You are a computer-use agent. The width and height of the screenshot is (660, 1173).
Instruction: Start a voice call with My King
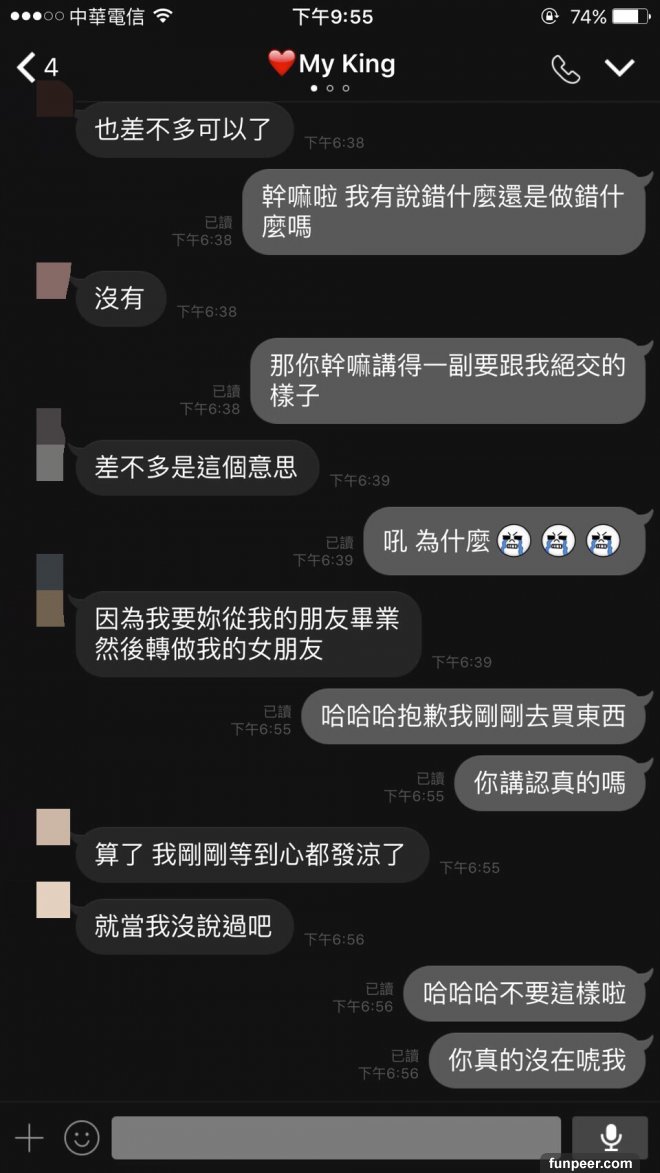click(x=565, y=68)
